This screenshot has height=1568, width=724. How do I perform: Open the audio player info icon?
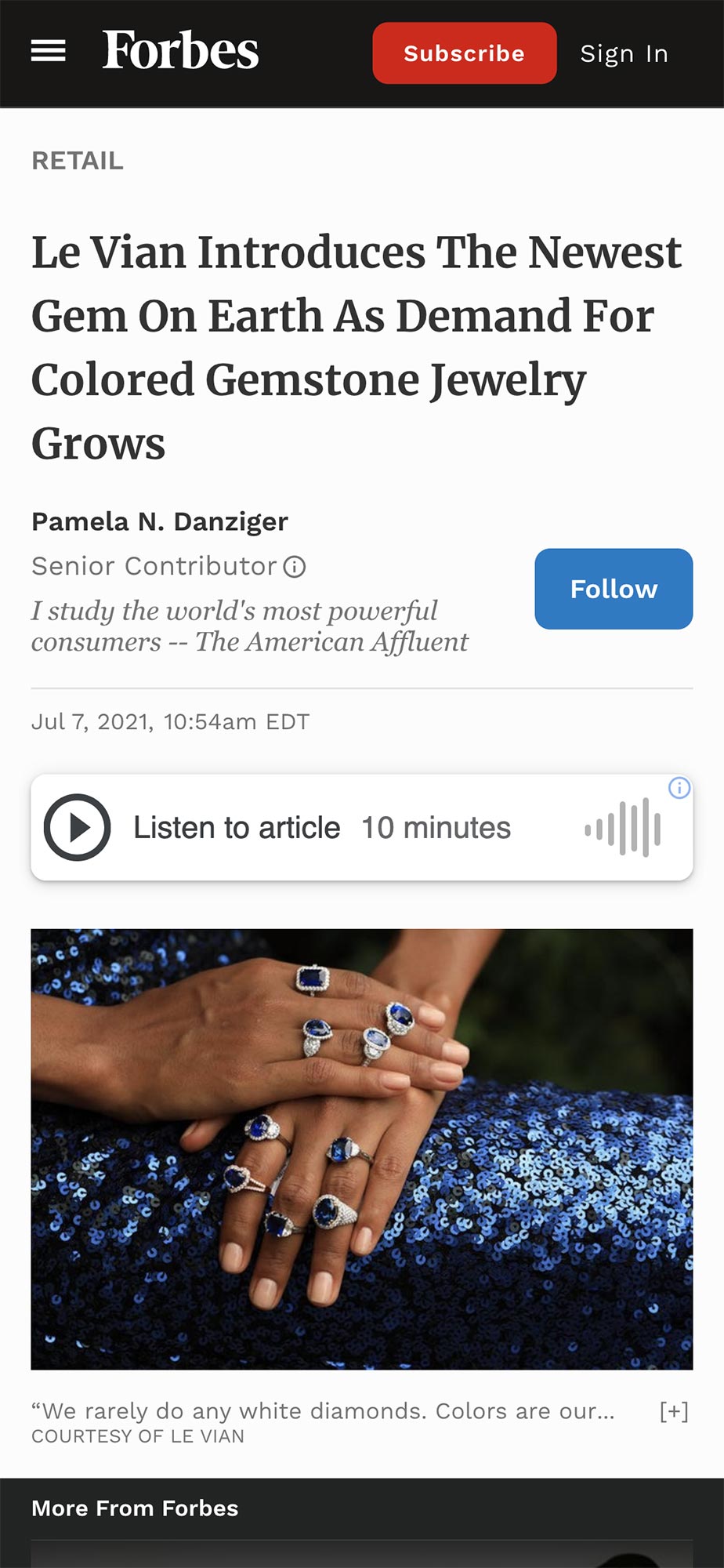click(x=679, y=788)
